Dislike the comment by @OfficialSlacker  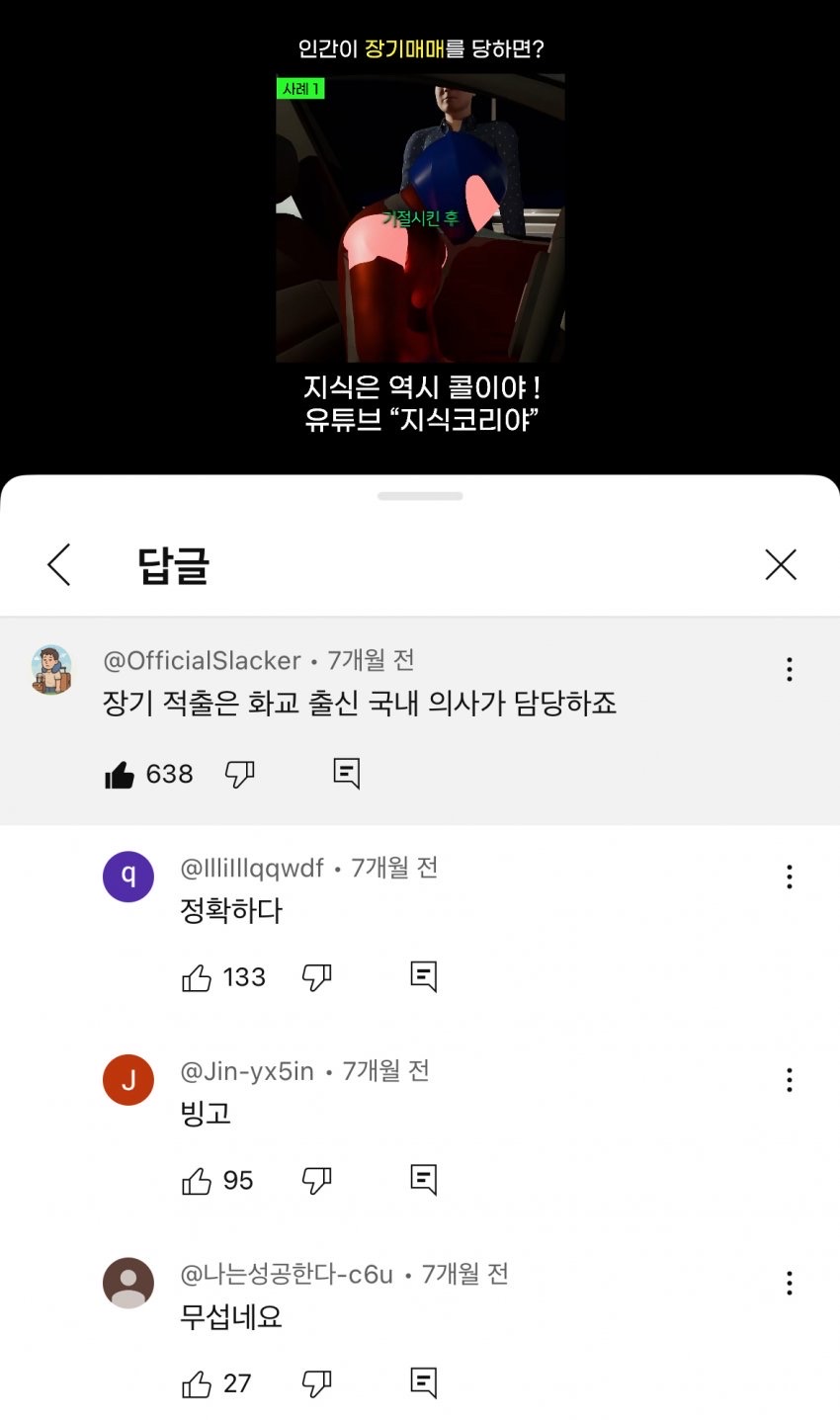240,774
